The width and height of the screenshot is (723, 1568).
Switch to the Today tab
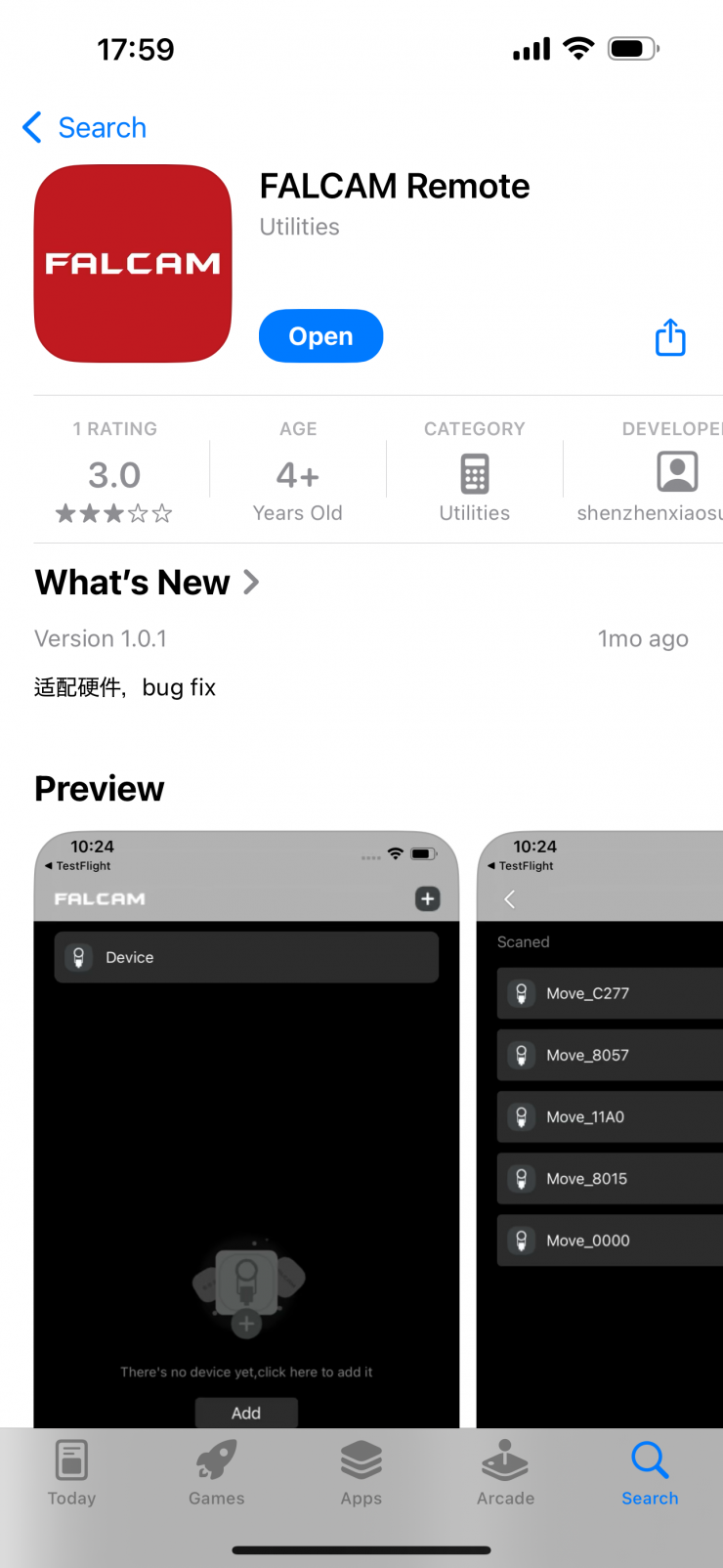click(x=71, y=1472)
